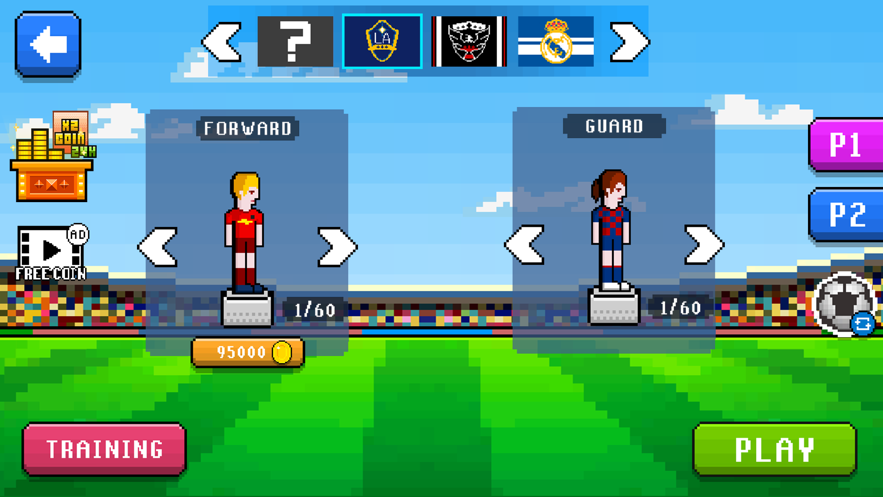Viewport: 883px width, 497px height.
Task: Show previous teams with the top left arrow
Action: 222,42
